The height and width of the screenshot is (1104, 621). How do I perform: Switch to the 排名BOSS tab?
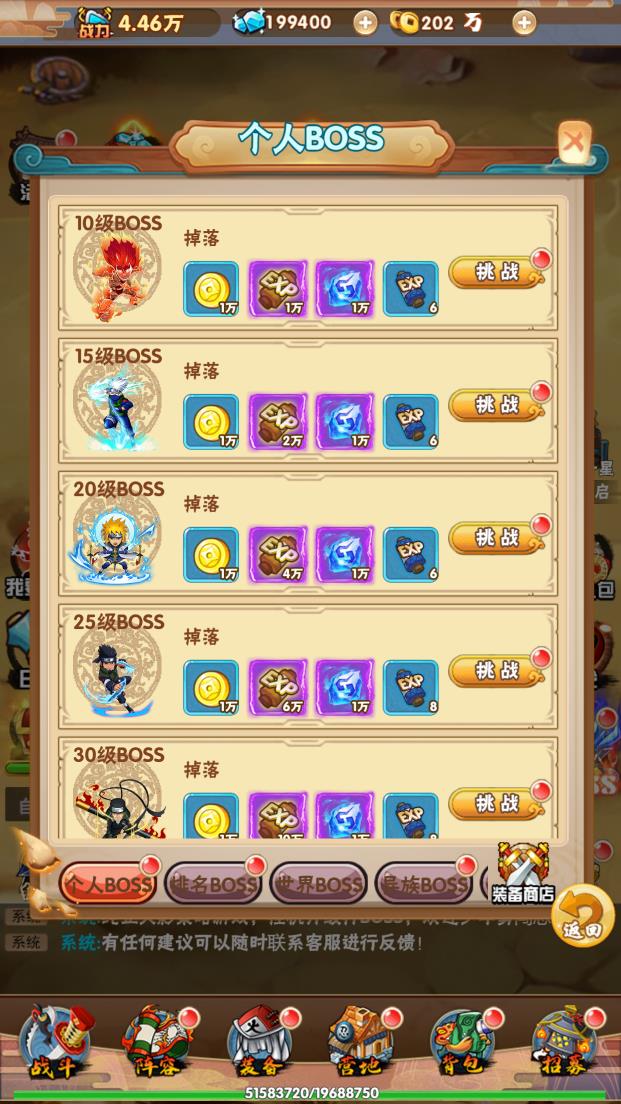click(213, 884)
